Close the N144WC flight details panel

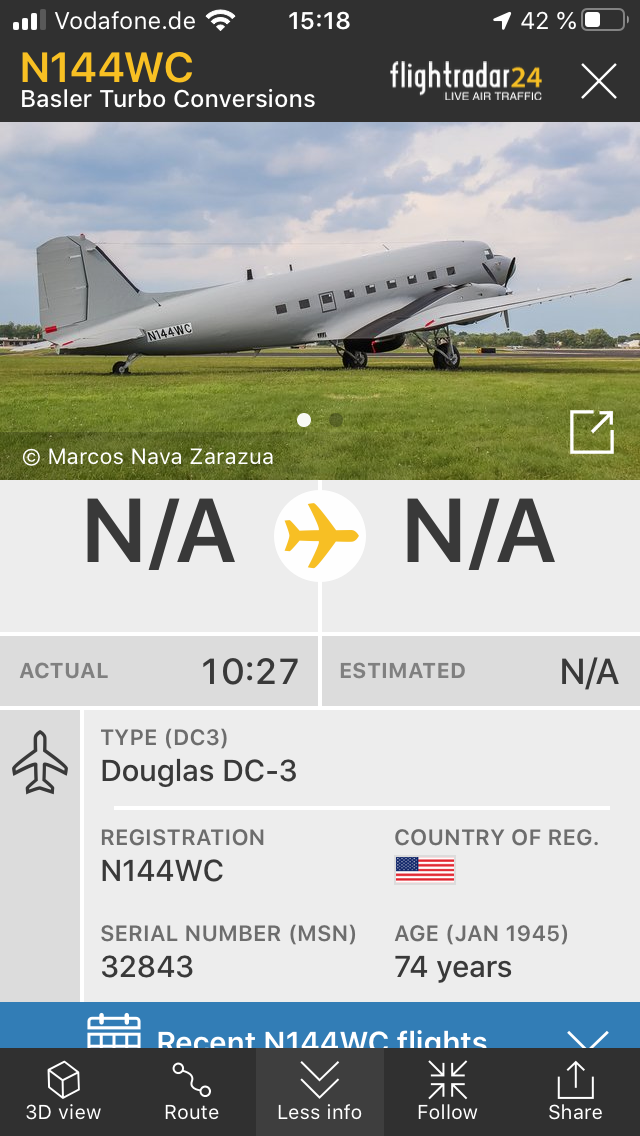coord(598,80)
